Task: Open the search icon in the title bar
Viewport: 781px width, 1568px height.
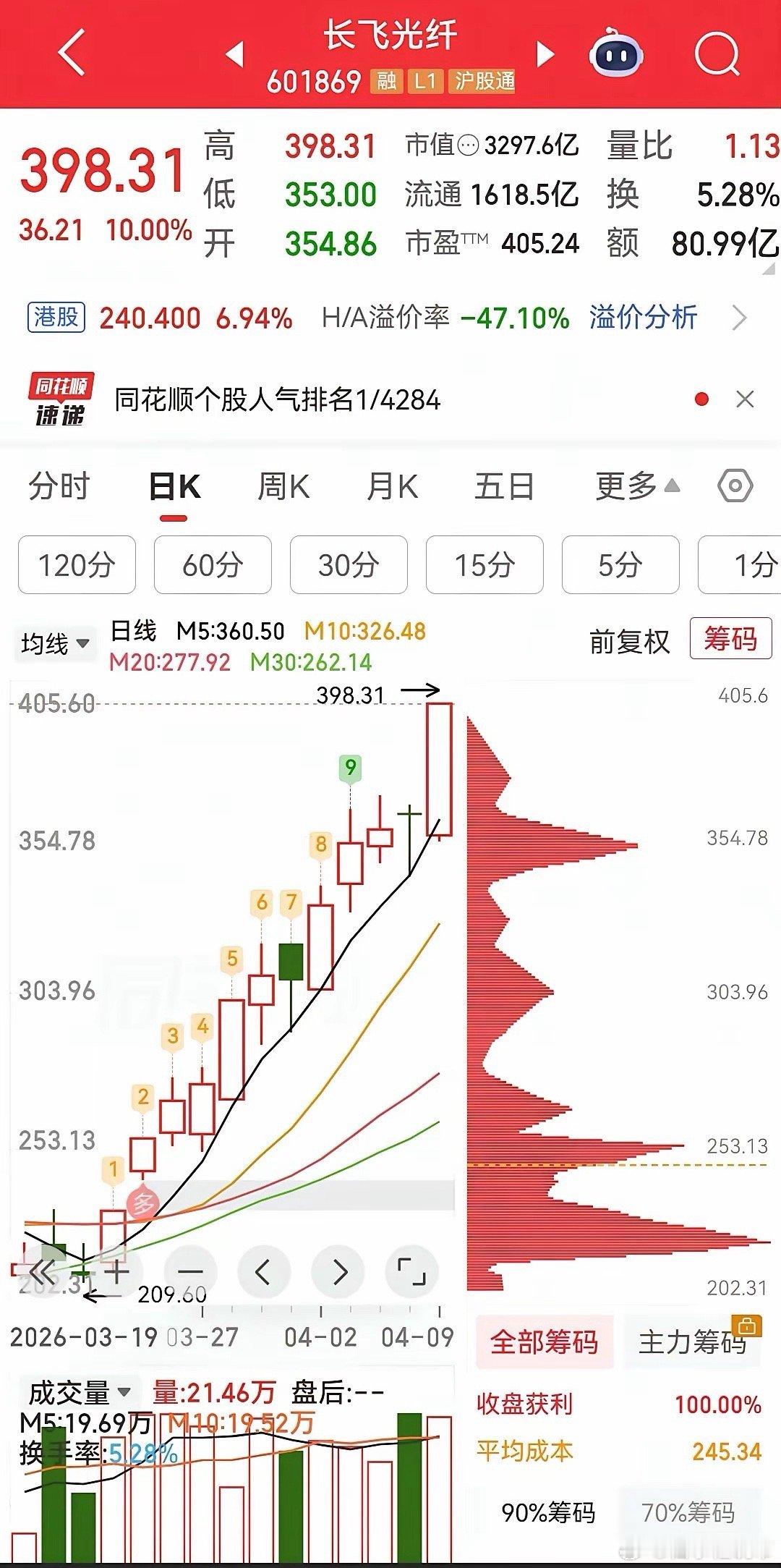Action: click(x=716, y=56)
